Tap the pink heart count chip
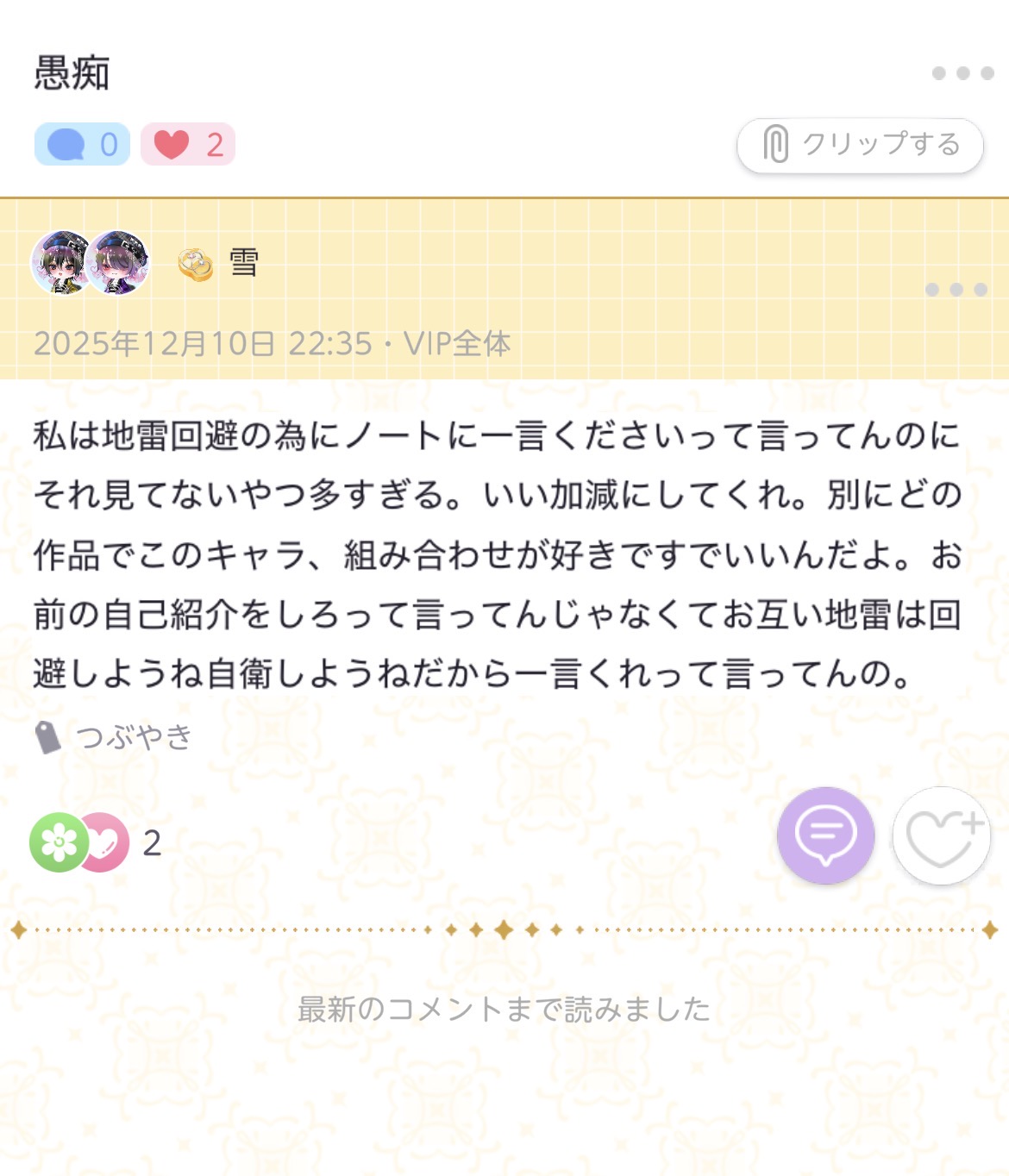This screenshot has height=1176, width=1009. pyautogui.click(x=188, y=144)
